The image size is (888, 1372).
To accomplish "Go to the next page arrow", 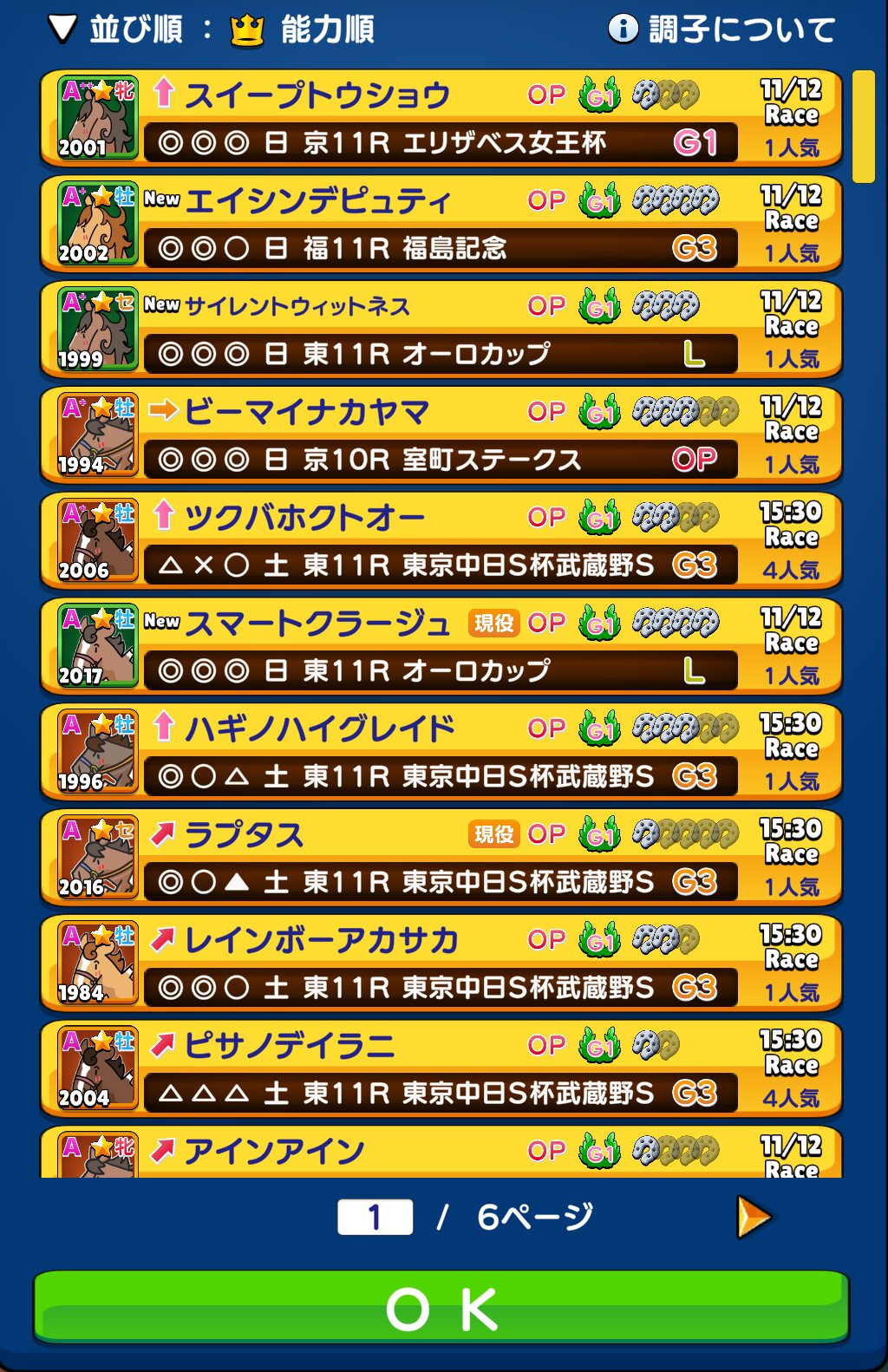I will pos(752,1217).
